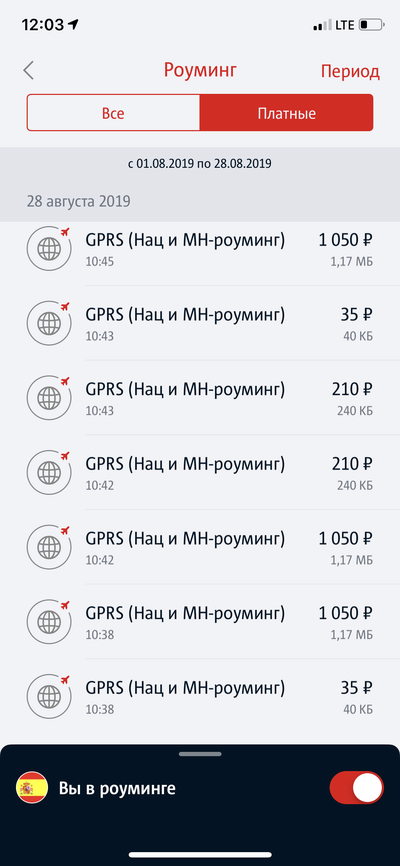Viewport: 400px width, 866px height.
Task: Toggle the Вы в роуминге switch
Action: tap(356, 788)
